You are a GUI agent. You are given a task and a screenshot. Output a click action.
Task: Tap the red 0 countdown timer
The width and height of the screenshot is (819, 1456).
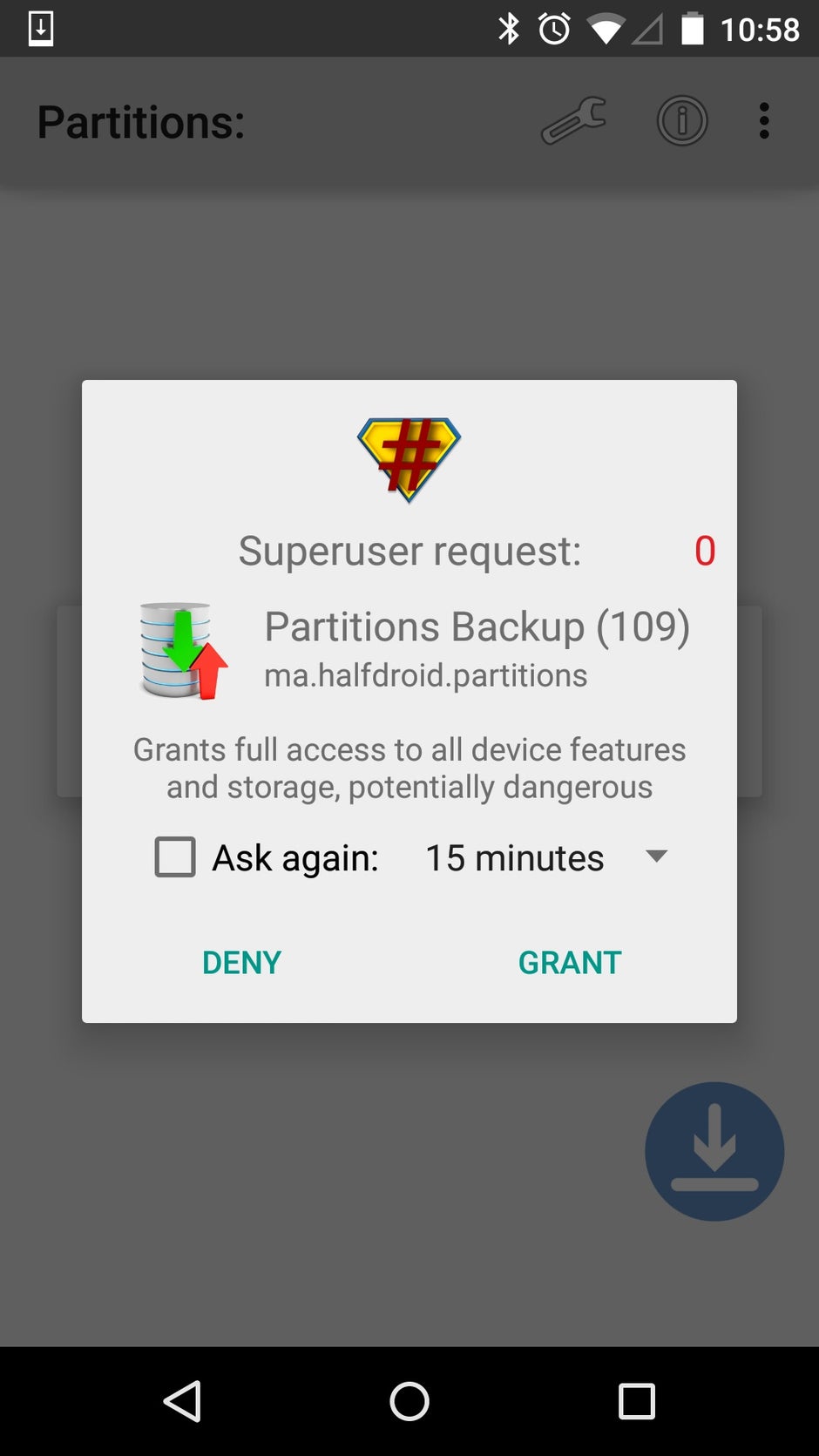tap(704, 551)
